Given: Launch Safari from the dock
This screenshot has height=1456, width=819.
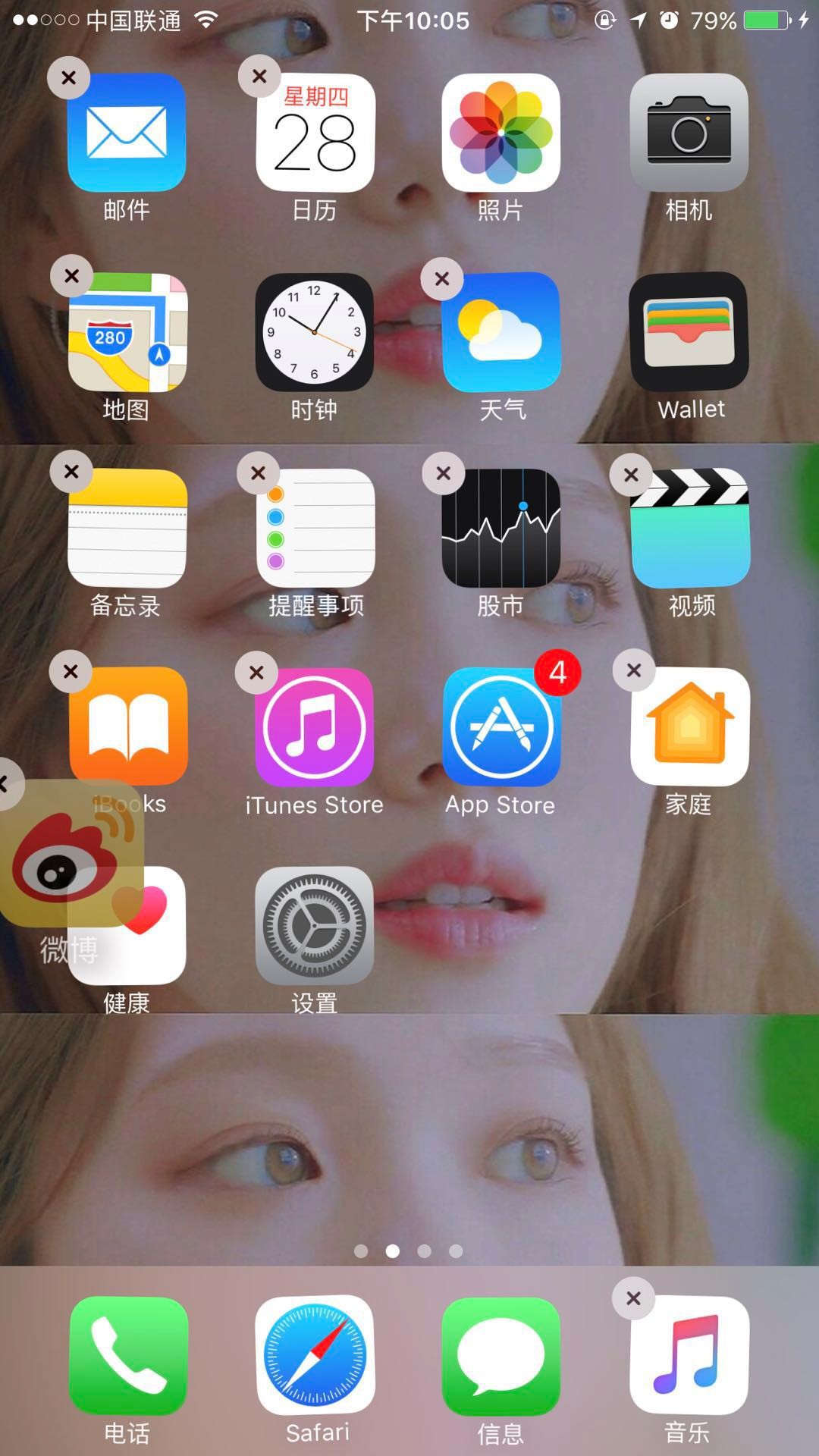Looking at the screenshot, I should (314, 1355).
